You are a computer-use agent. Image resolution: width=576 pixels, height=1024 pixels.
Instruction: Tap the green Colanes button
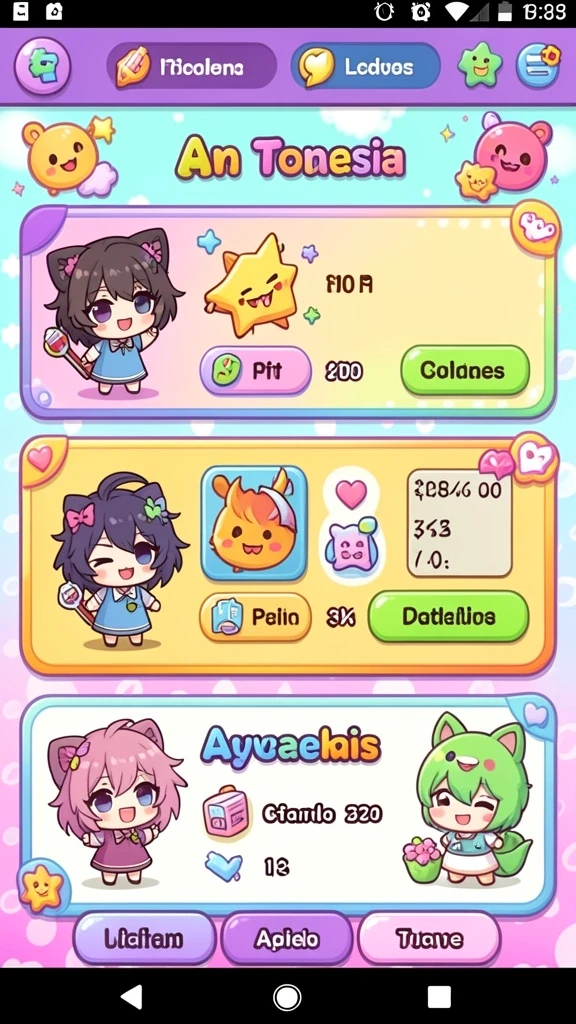pyautogui.click(x=464, y=370)
